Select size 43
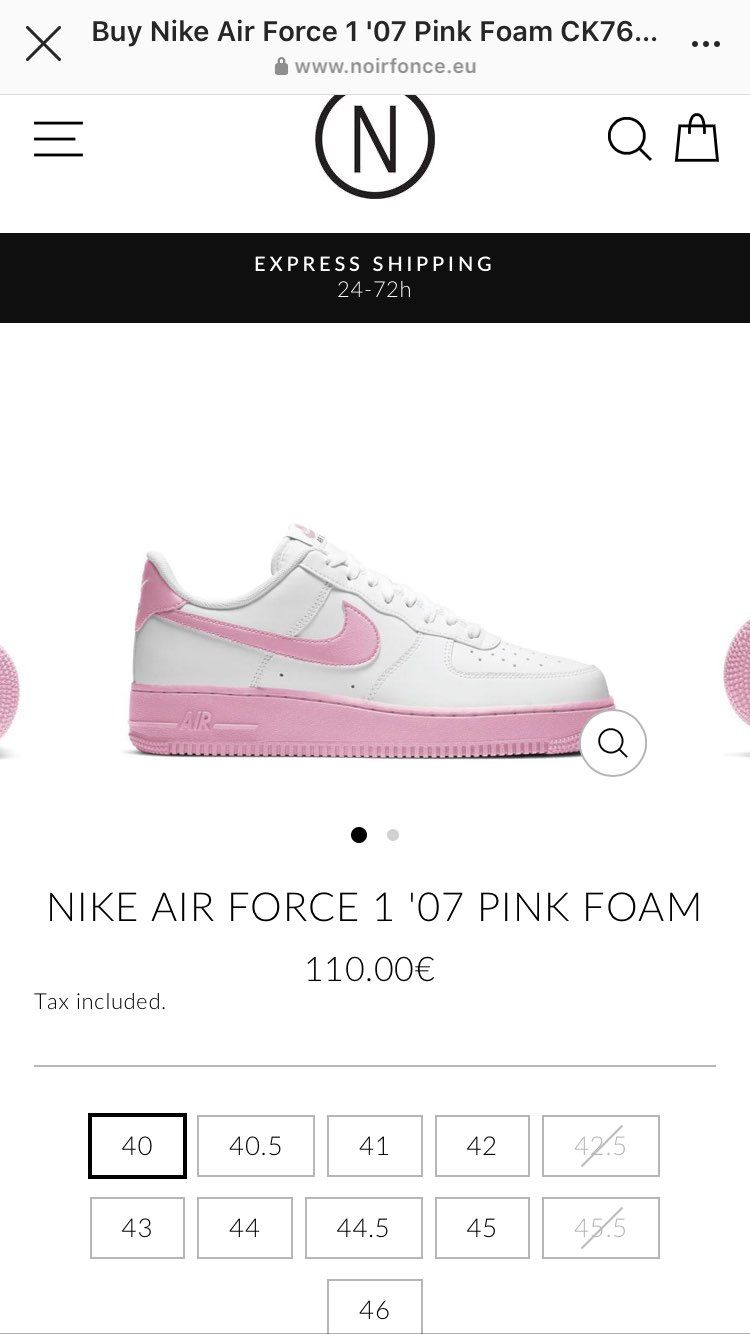Screen dimensions: 750x1334 137,1228
